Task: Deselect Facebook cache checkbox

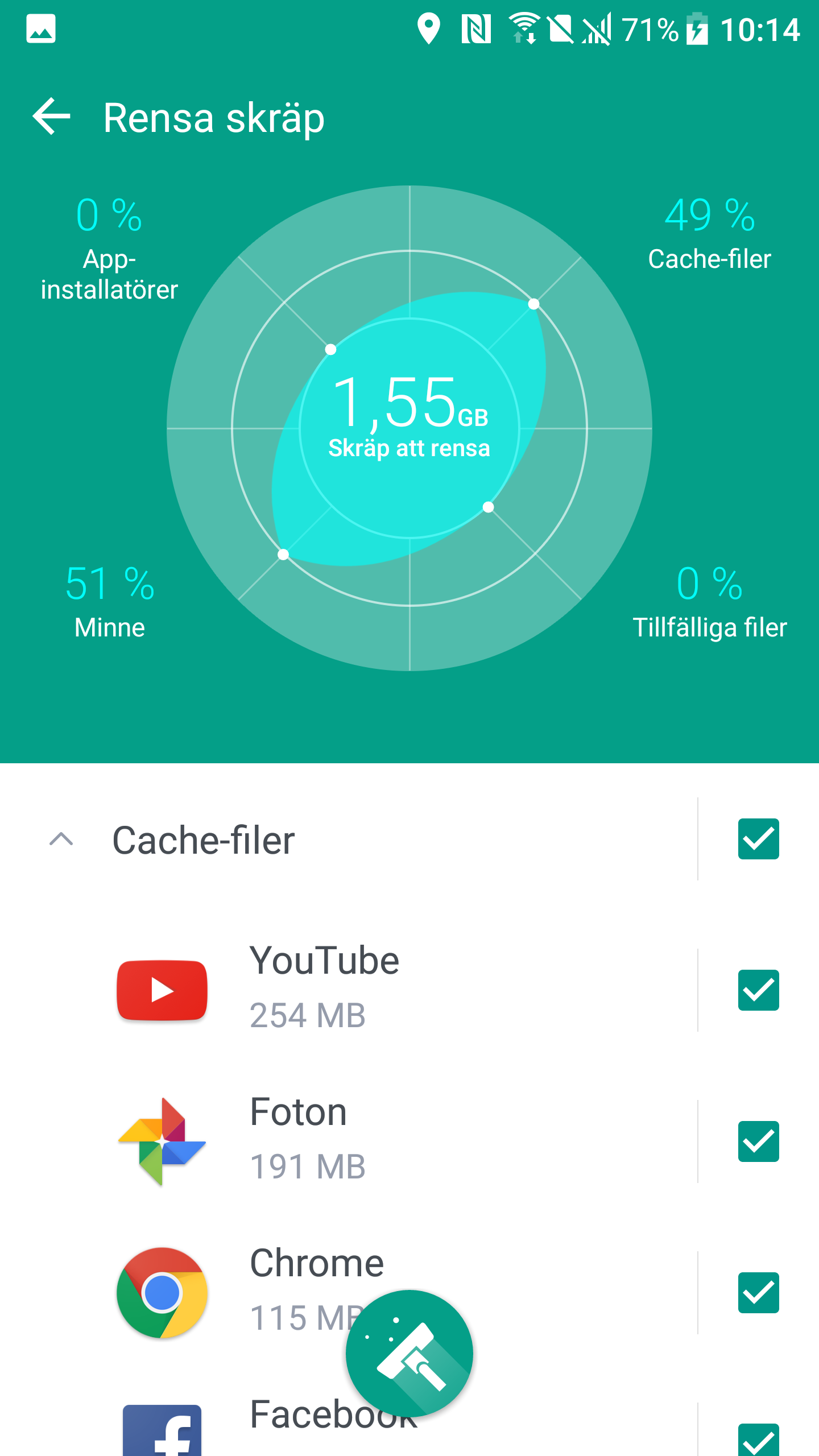Action: click(758, 1440)
